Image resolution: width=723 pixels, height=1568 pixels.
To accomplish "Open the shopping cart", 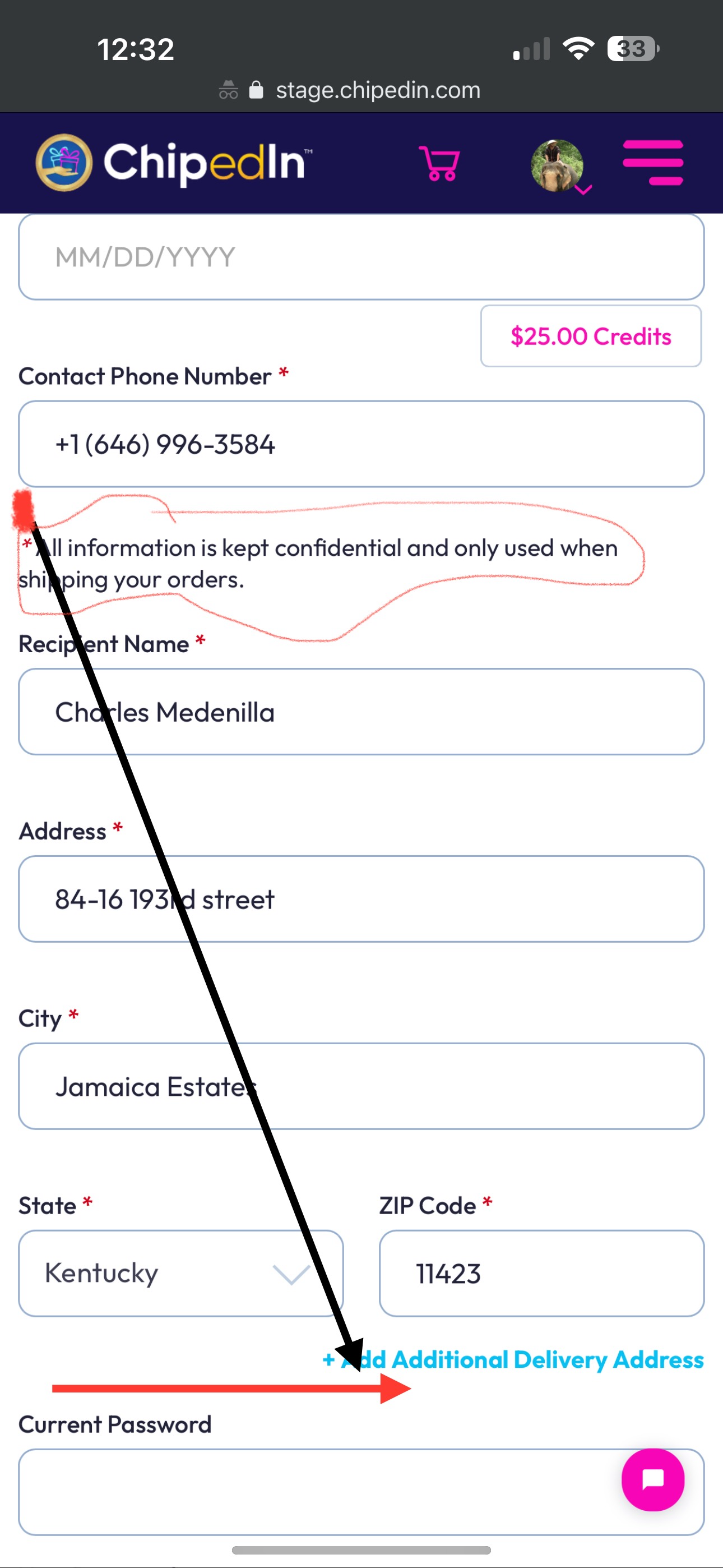I will coord(439,163).
